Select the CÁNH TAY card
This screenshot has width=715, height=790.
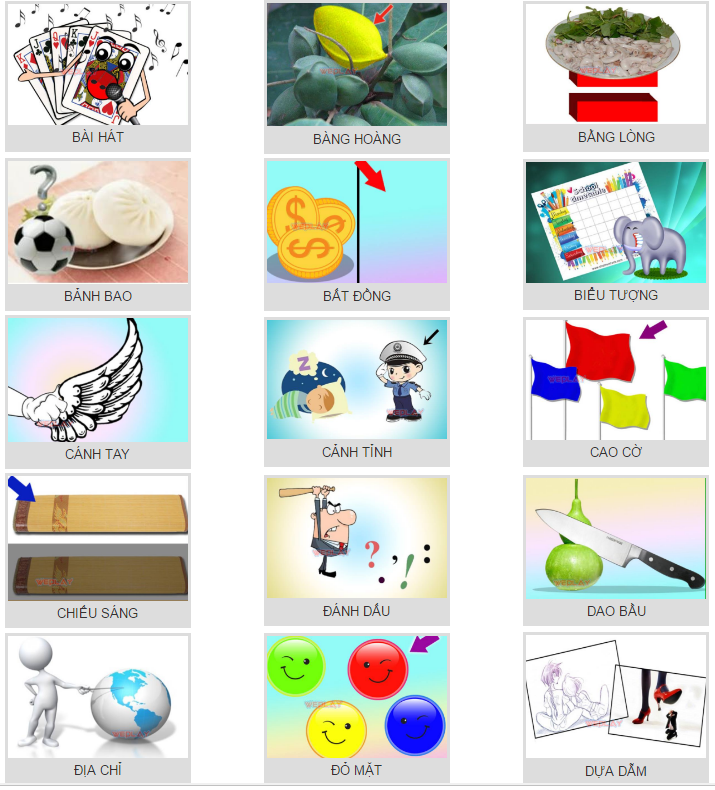click(x=97, y=380)
